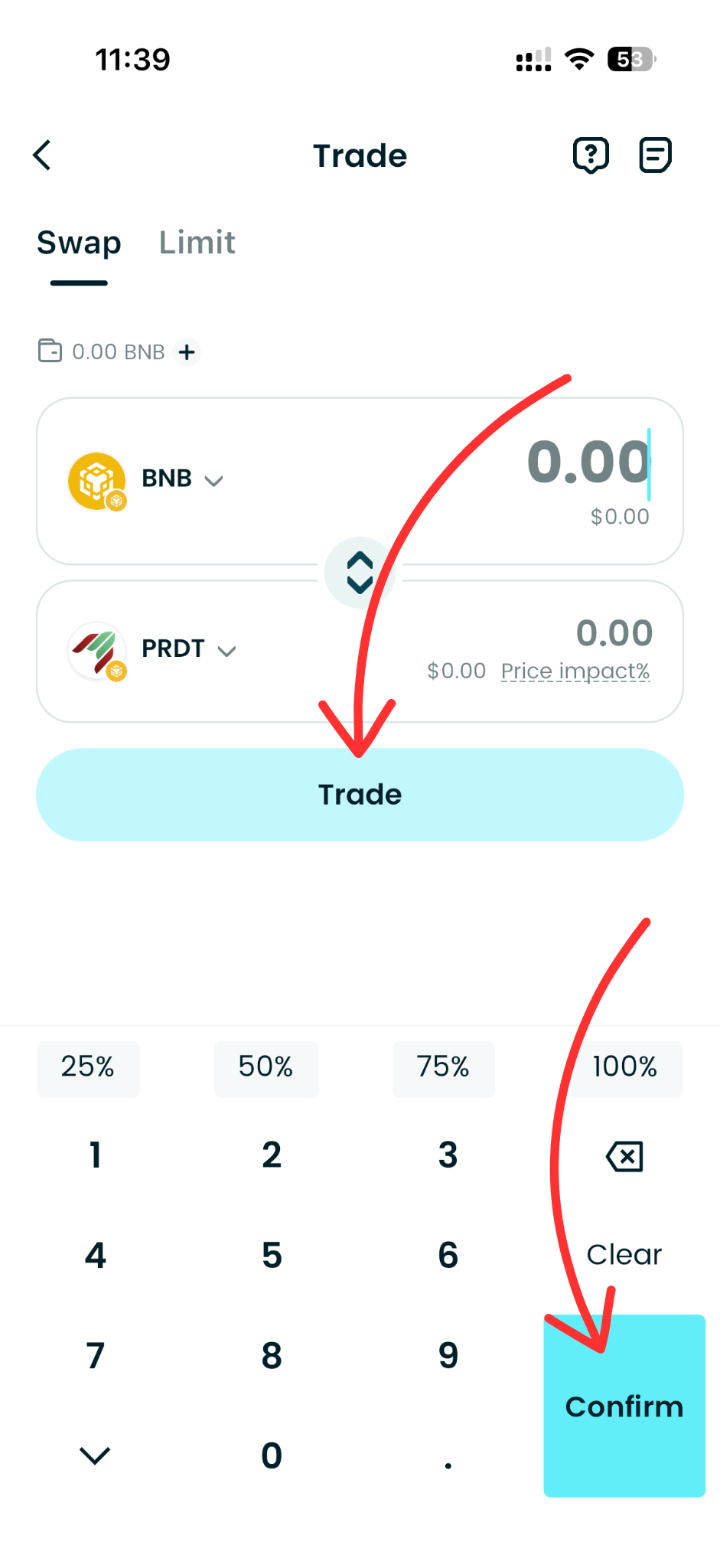The height and width of the screenshot is (1568, 720).
Task: Tap the BNB token logo
Action: click(97, 480)
